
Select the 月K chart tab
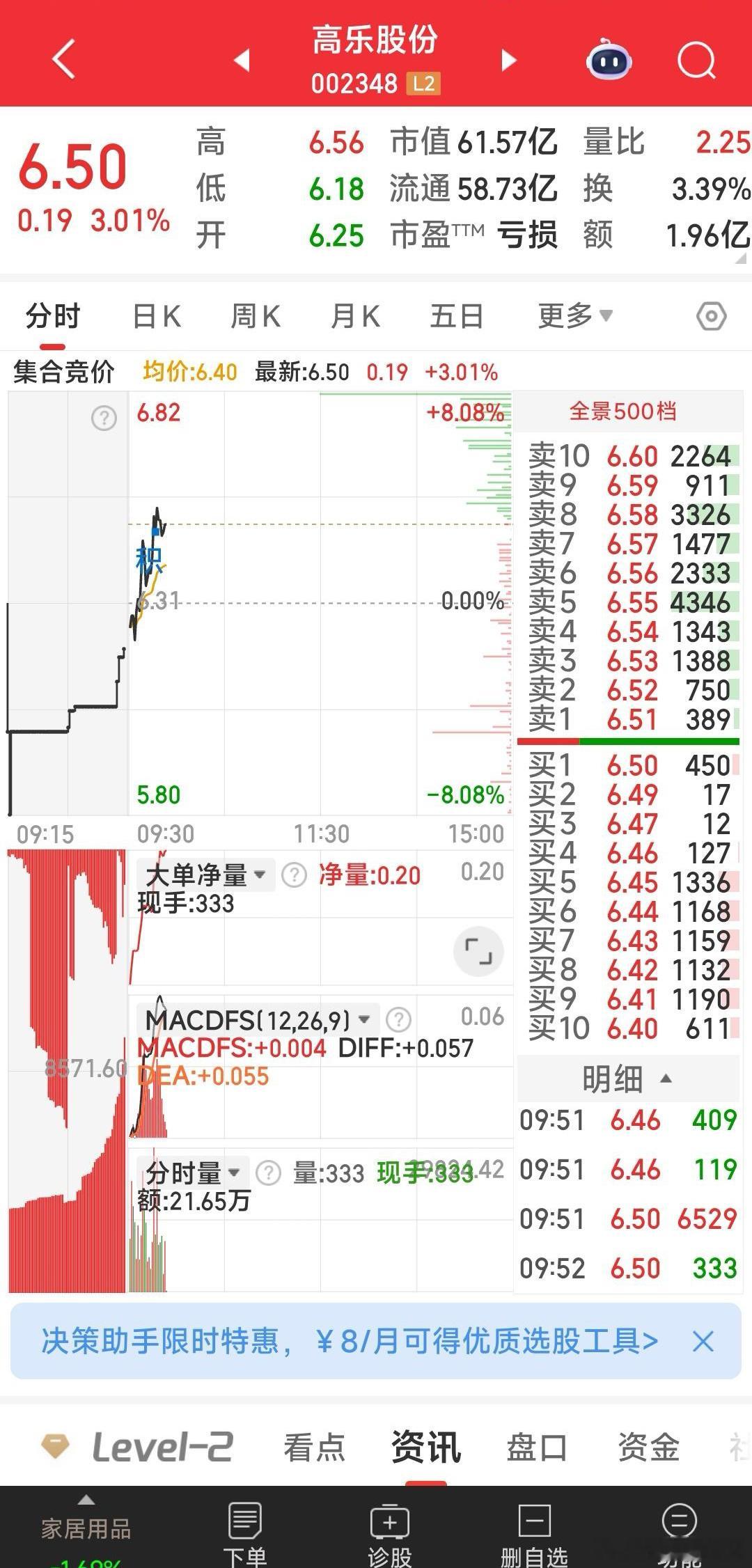tap(355, 317)
